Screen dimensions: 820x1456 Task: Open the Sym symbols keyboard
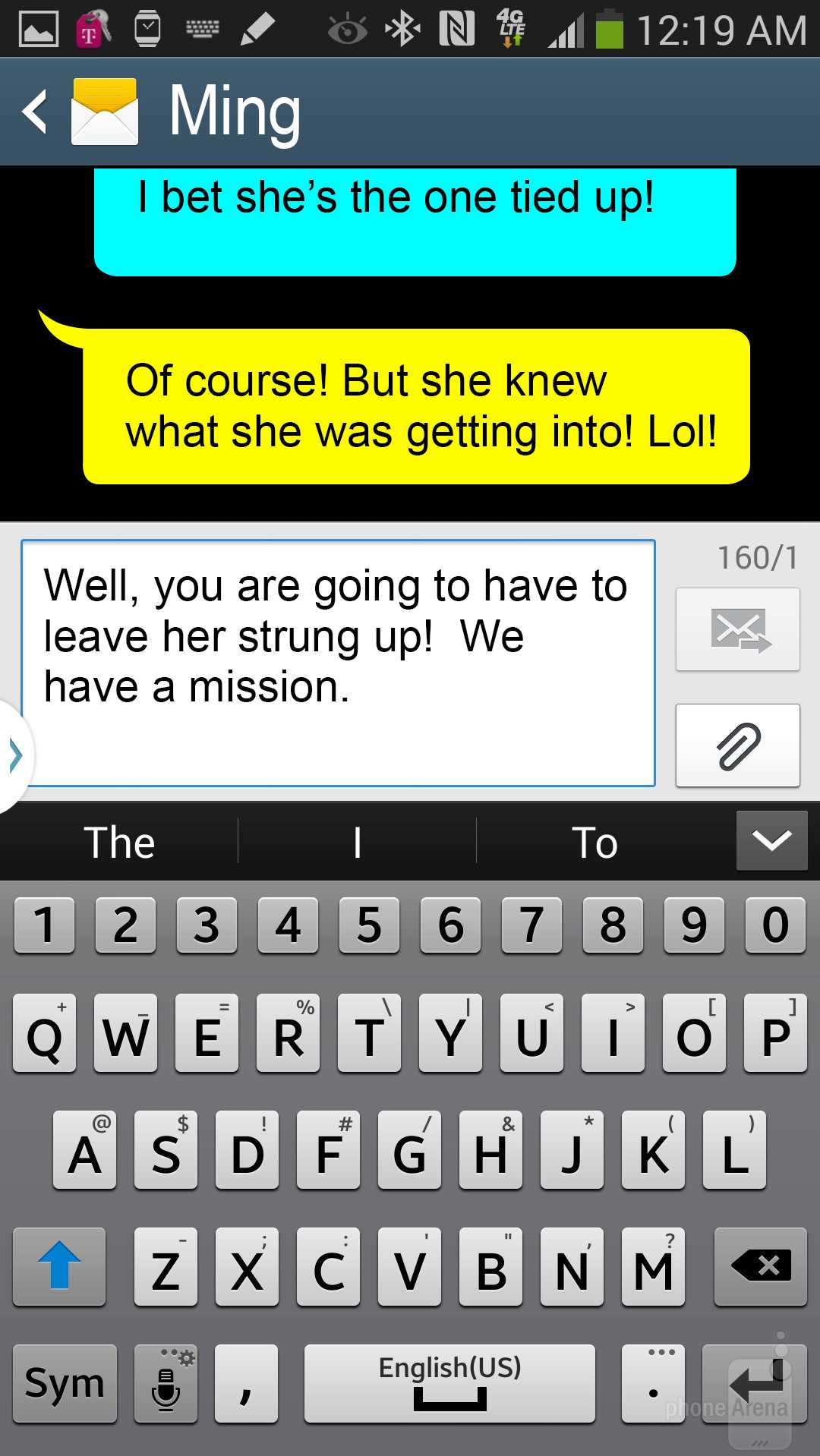[65, 1383]
